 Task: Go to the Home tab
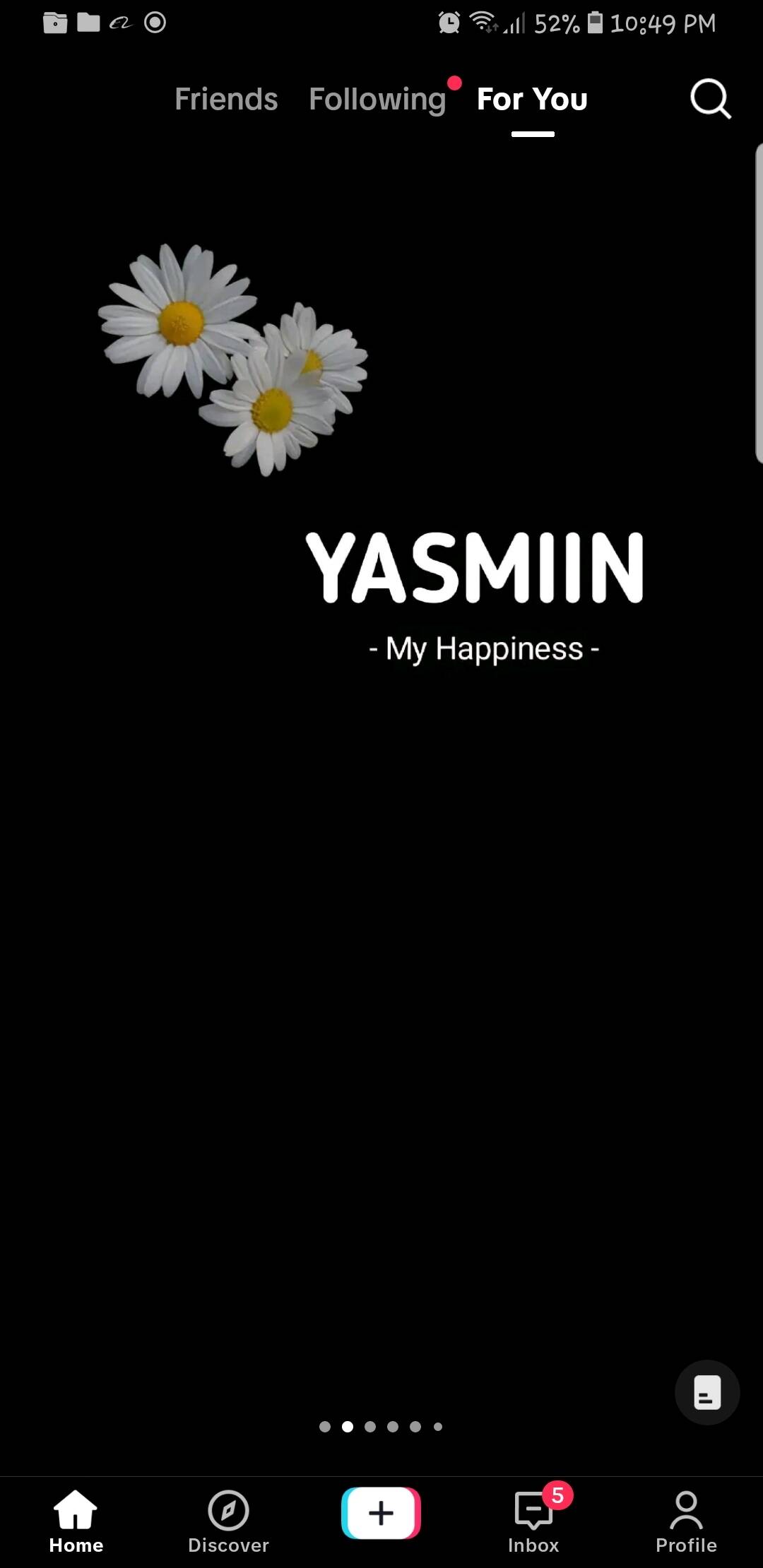[x=76, y=1521]
